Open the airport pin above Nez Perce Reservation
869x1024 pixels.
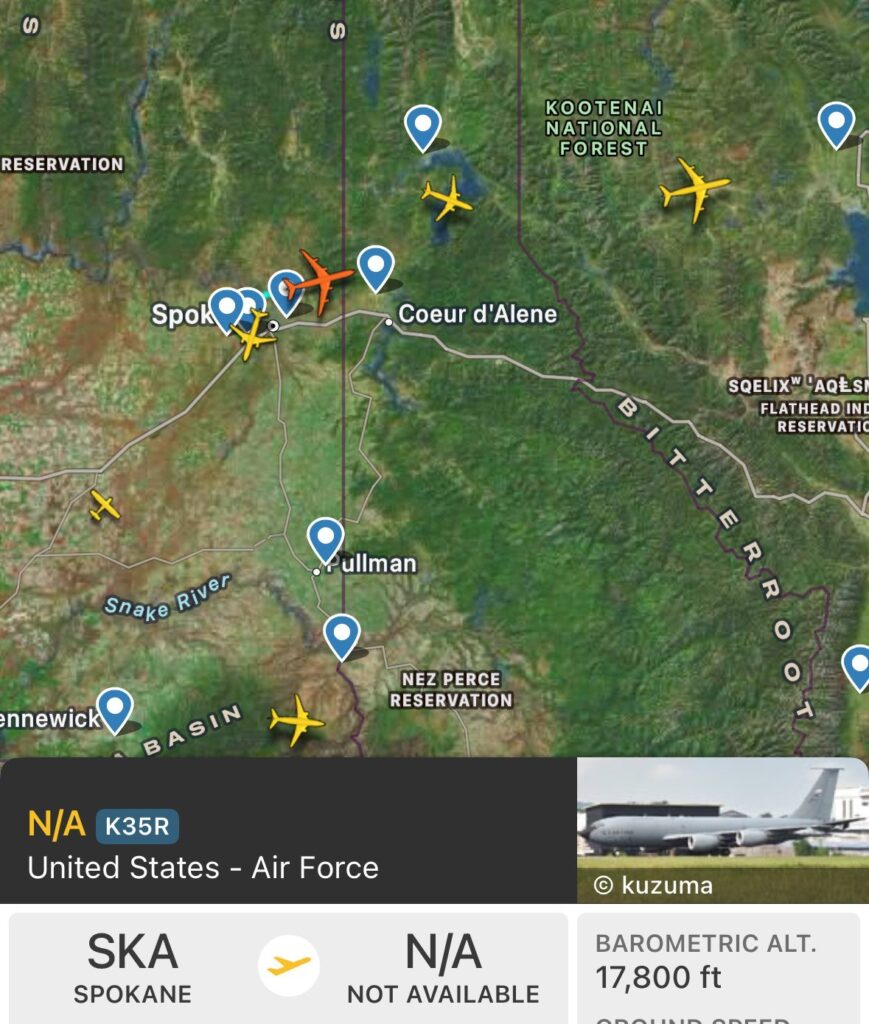pyautogui.click(x=342, y=636)
